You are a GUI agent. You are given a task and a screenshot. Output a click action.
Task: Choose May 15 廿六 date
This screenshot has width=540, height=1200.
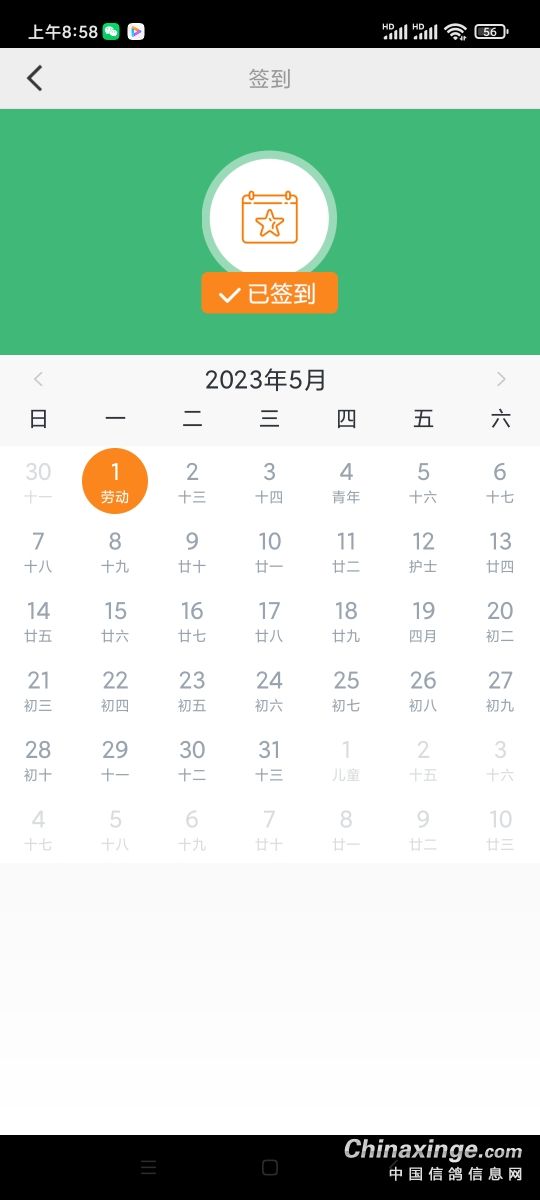coord(115,620)
